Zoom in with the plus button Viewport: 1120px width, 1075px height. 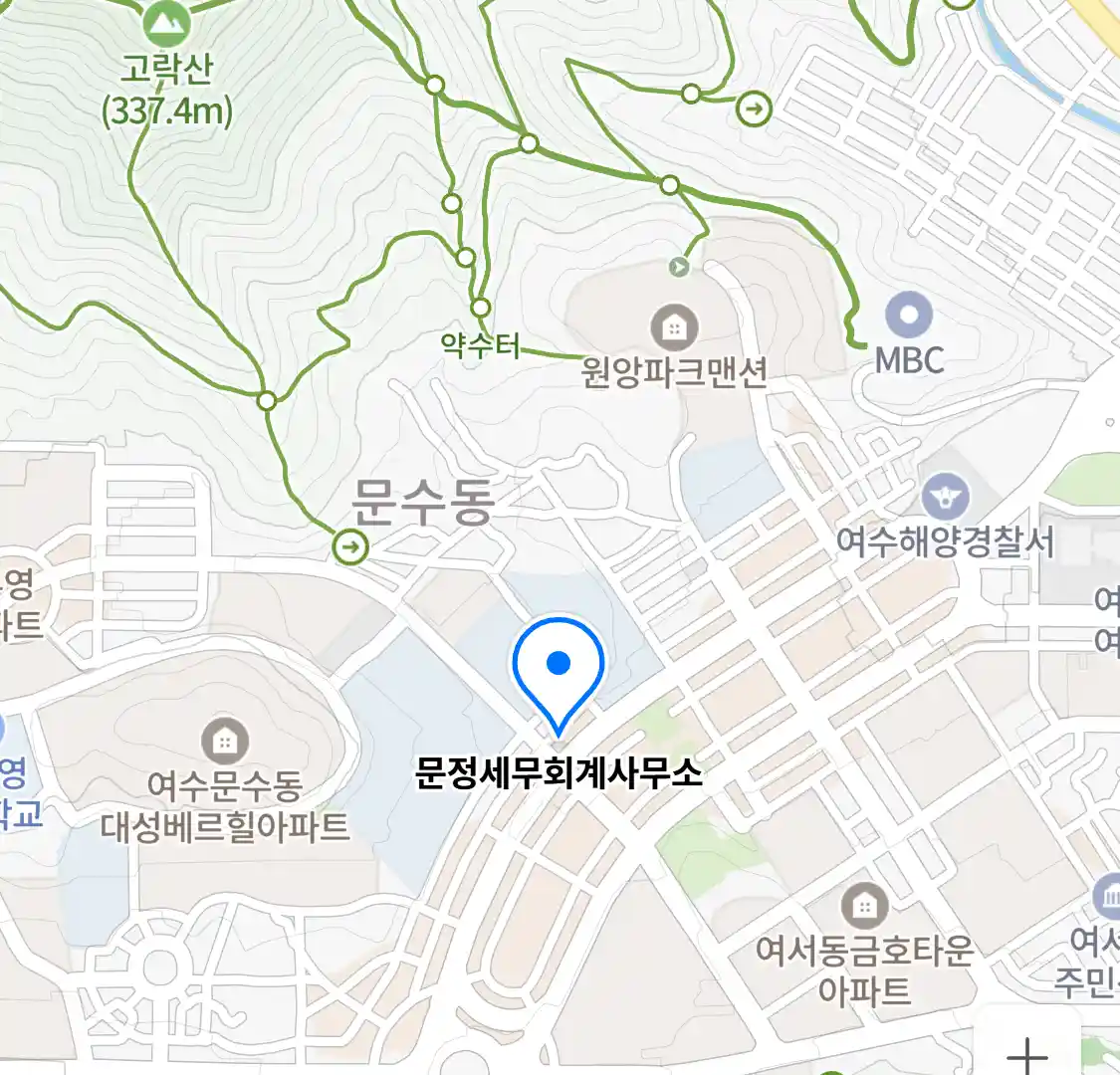pyautogui.click(x=1026, y=1053)
